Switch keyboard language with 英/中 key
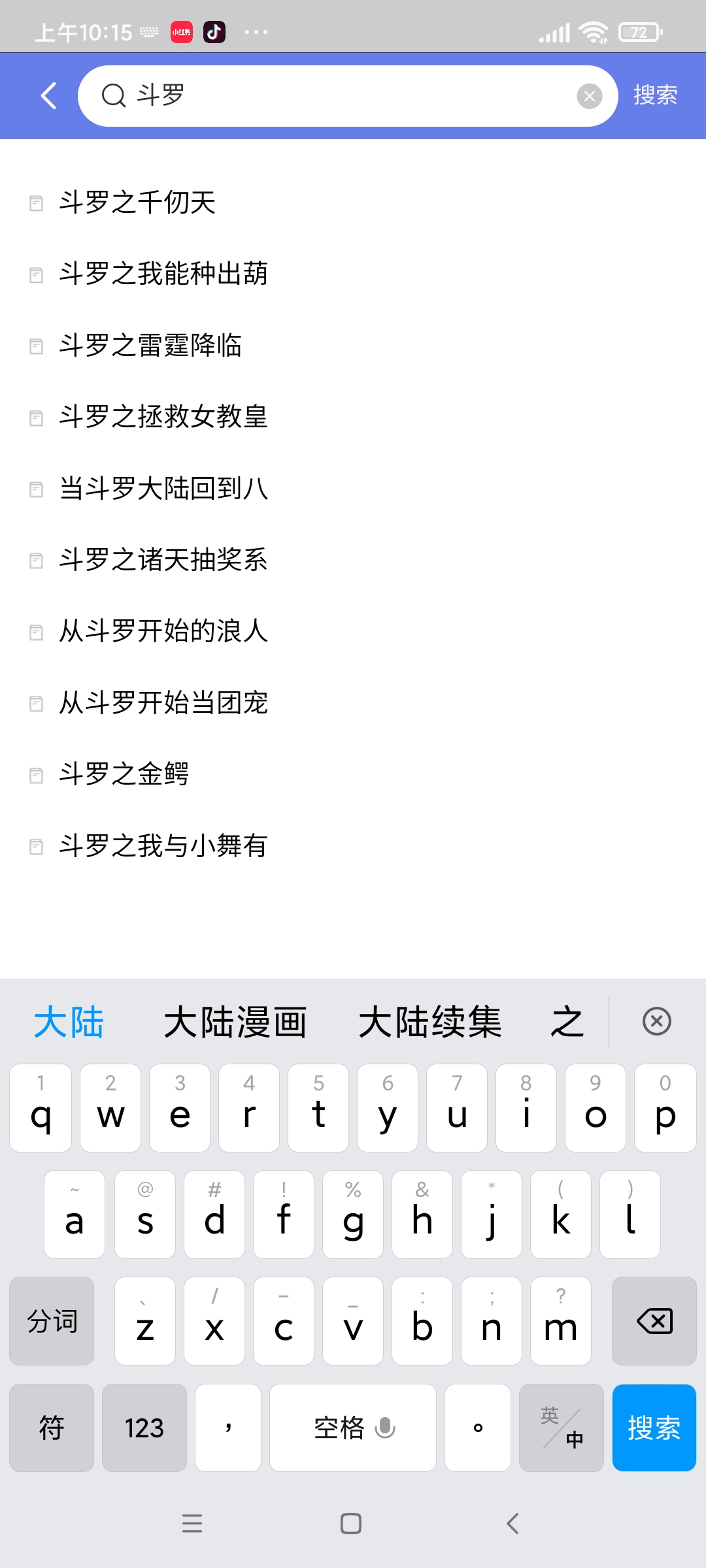Screen dimensions: 706x1568 click(562, 1428)
